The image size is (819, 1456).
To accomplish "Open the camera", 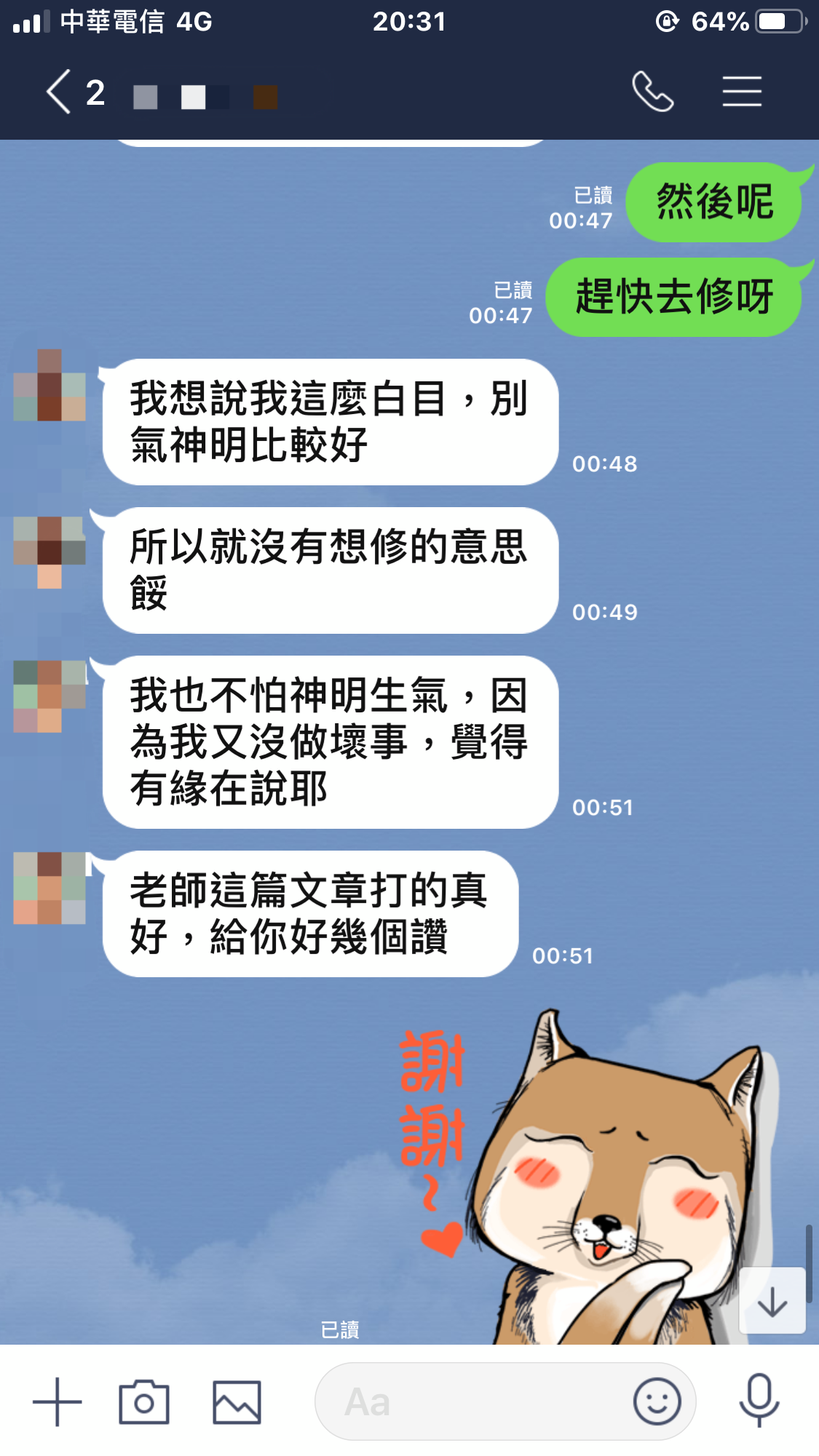I will point(144,1401).
